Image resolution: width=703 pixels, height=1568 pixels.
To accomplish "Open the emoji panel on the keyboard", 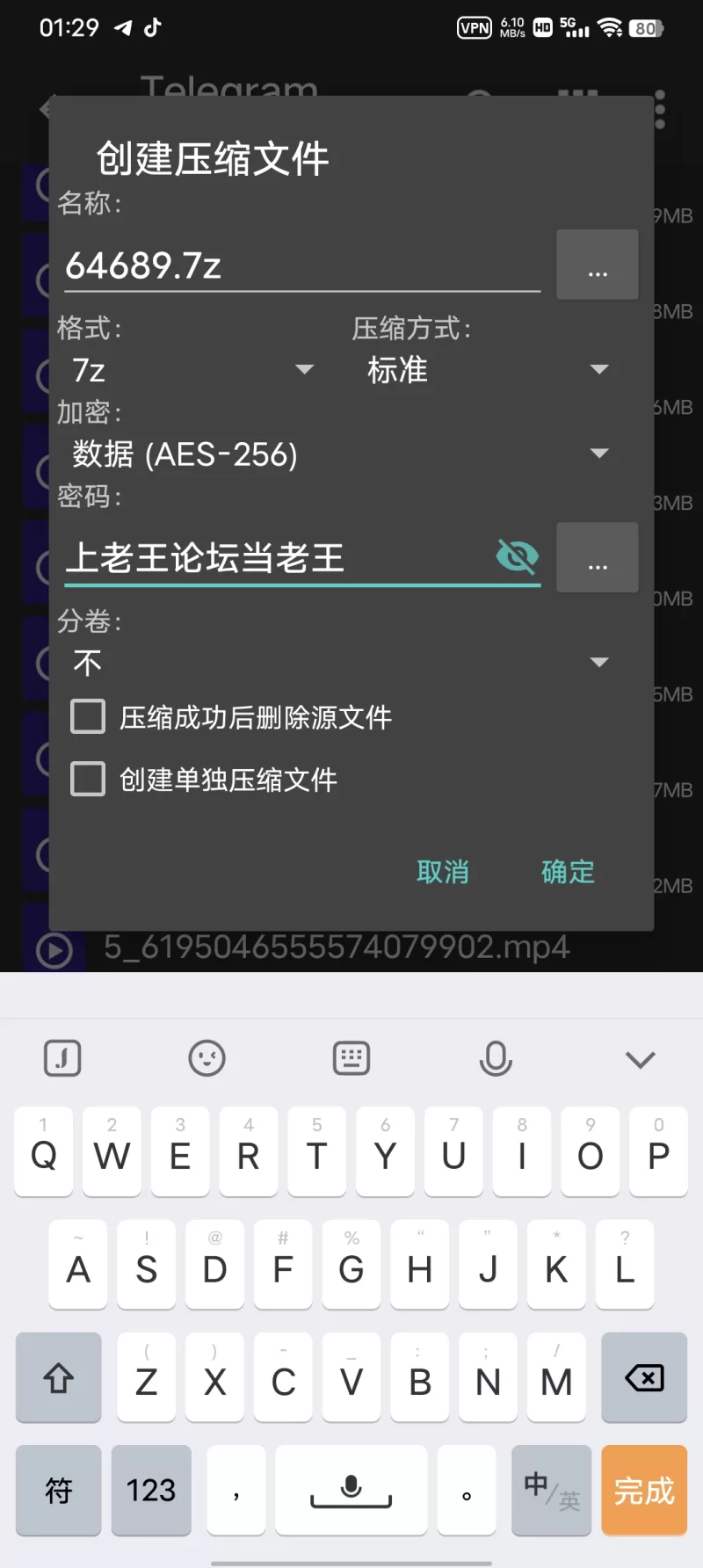I will coord(207,1059).
